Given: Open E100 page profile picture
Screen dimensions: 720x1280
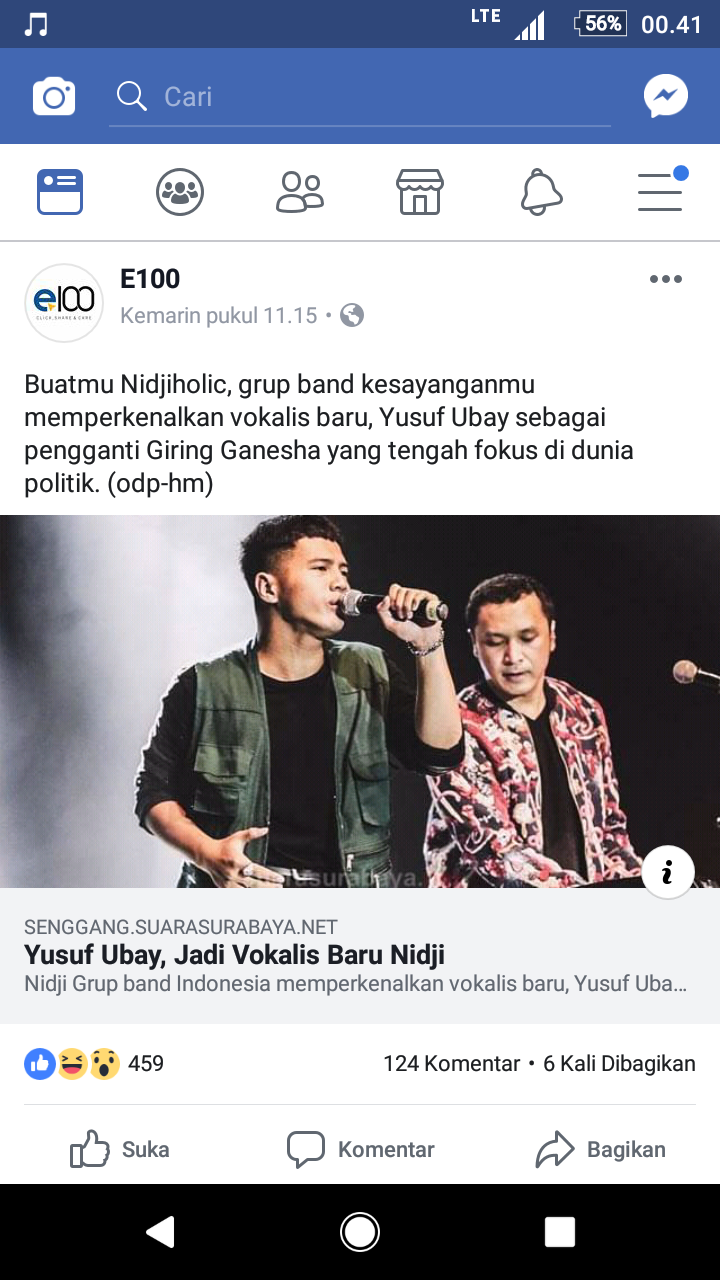Looking at the screenshot, I should coord(64,302).
